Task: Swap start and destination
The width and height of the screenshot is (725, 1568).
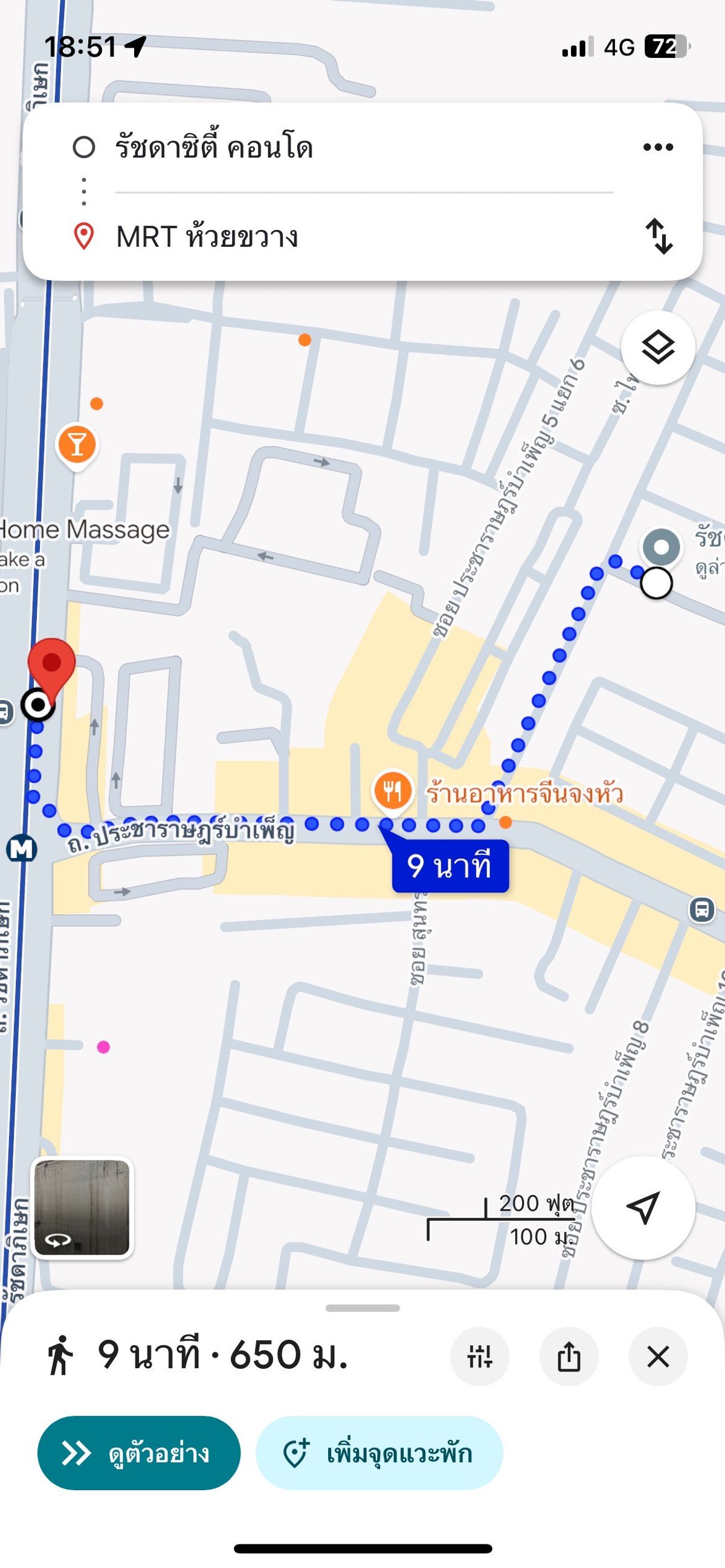Action: point(659,236)
